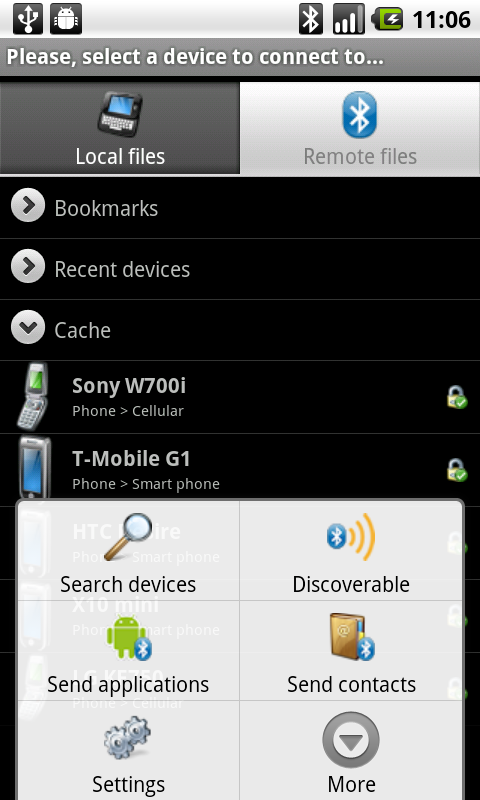Open Settings from the menu

tap(128, 751)
